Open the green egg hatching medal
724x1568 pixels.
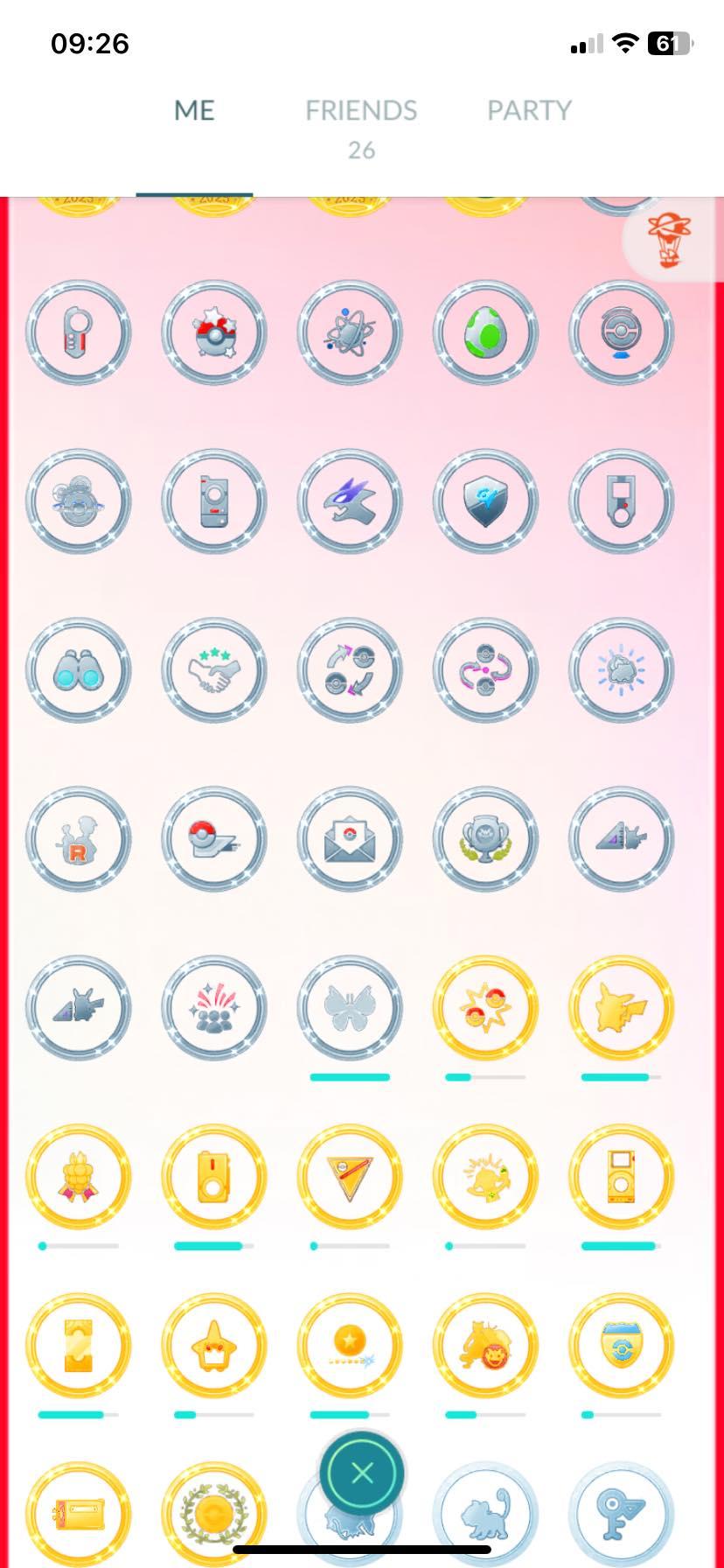(485, 333)
